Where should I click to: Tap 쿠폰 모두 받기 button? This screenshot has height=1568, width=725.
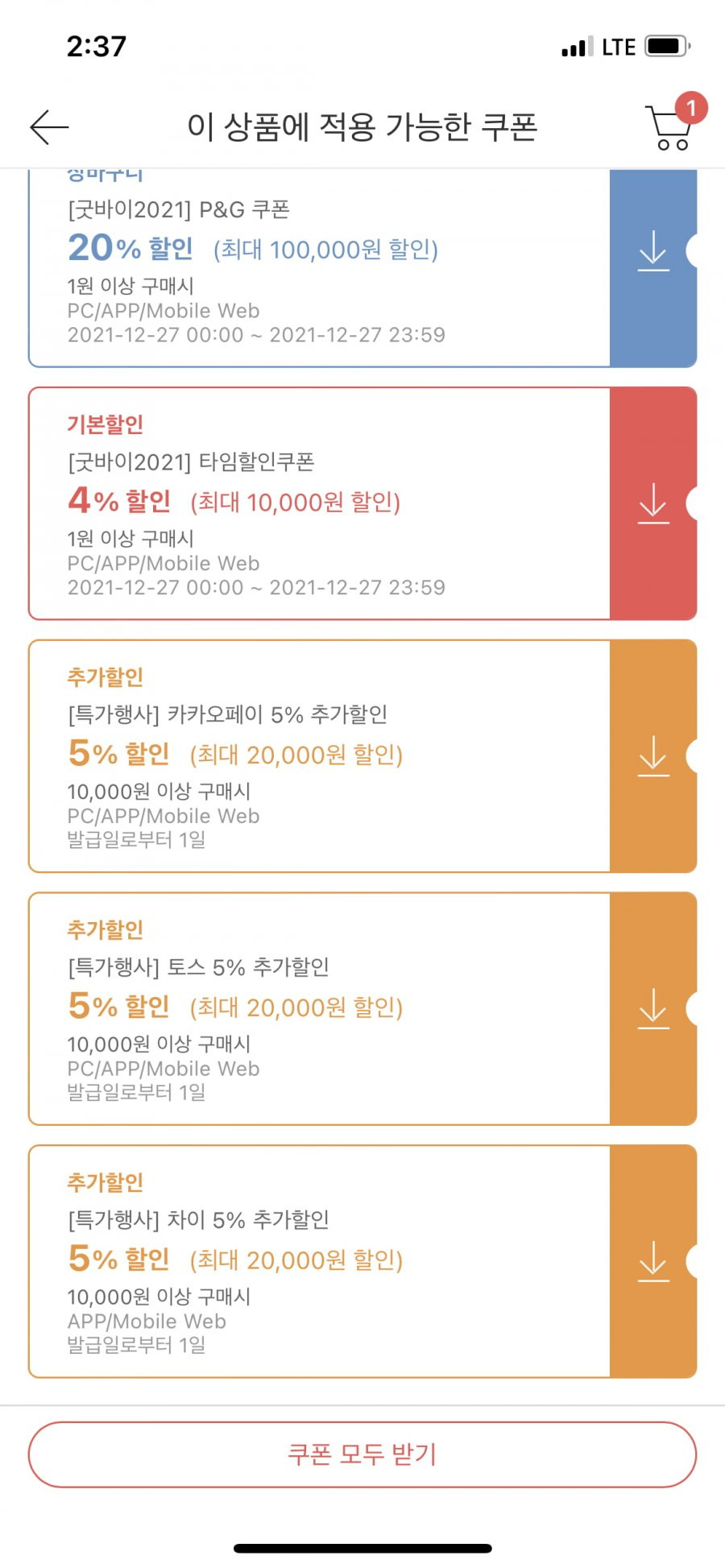tap(362, 1454)
